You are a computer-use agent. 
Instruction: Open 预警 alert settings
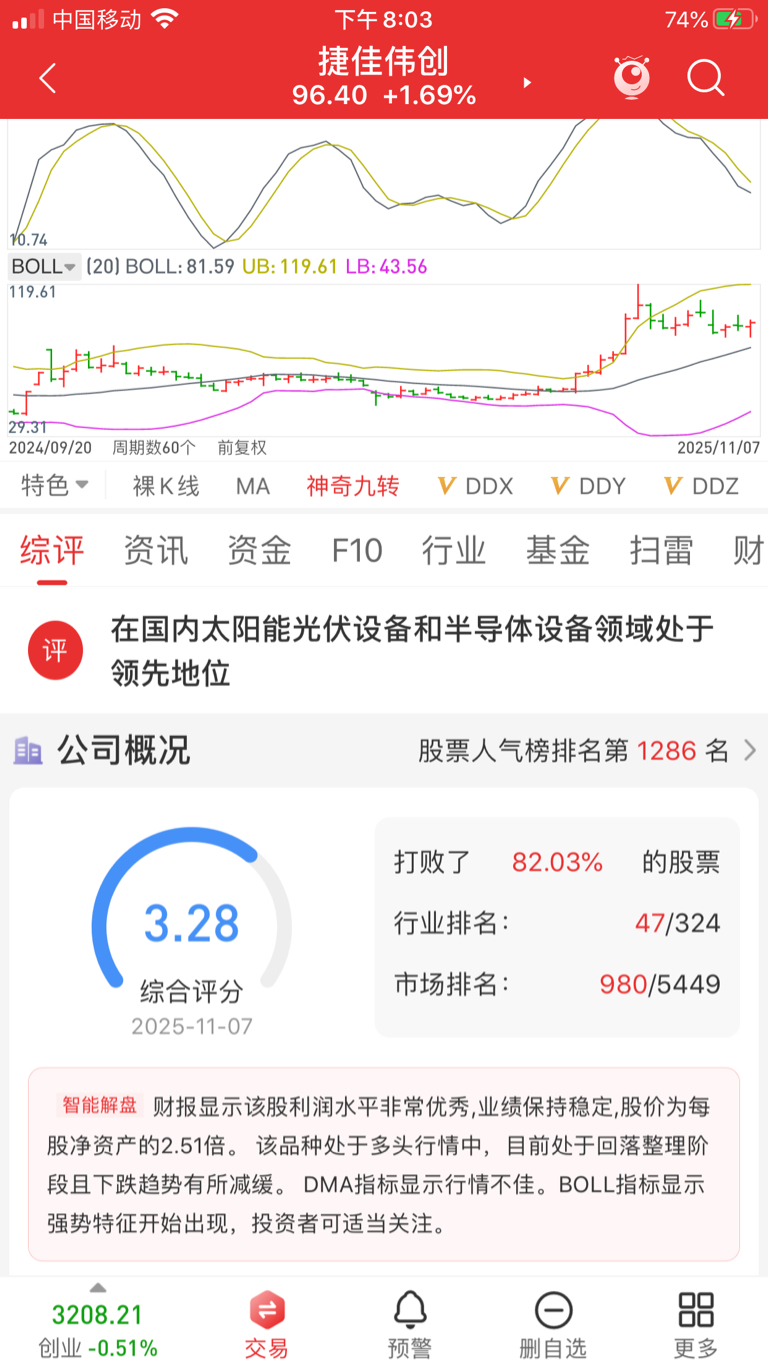[x=410, y=1324]
